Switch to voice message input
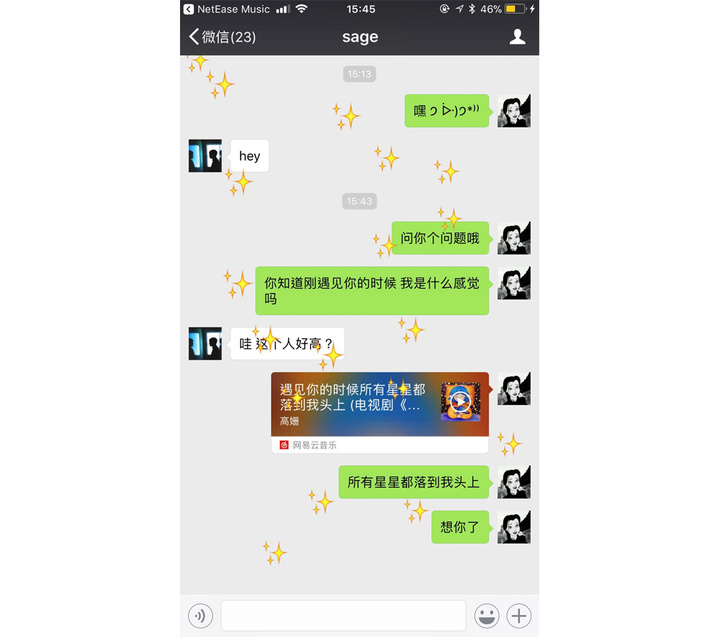Image resolution: width=720 pixels, height=637 pixels. pos(200,615)
